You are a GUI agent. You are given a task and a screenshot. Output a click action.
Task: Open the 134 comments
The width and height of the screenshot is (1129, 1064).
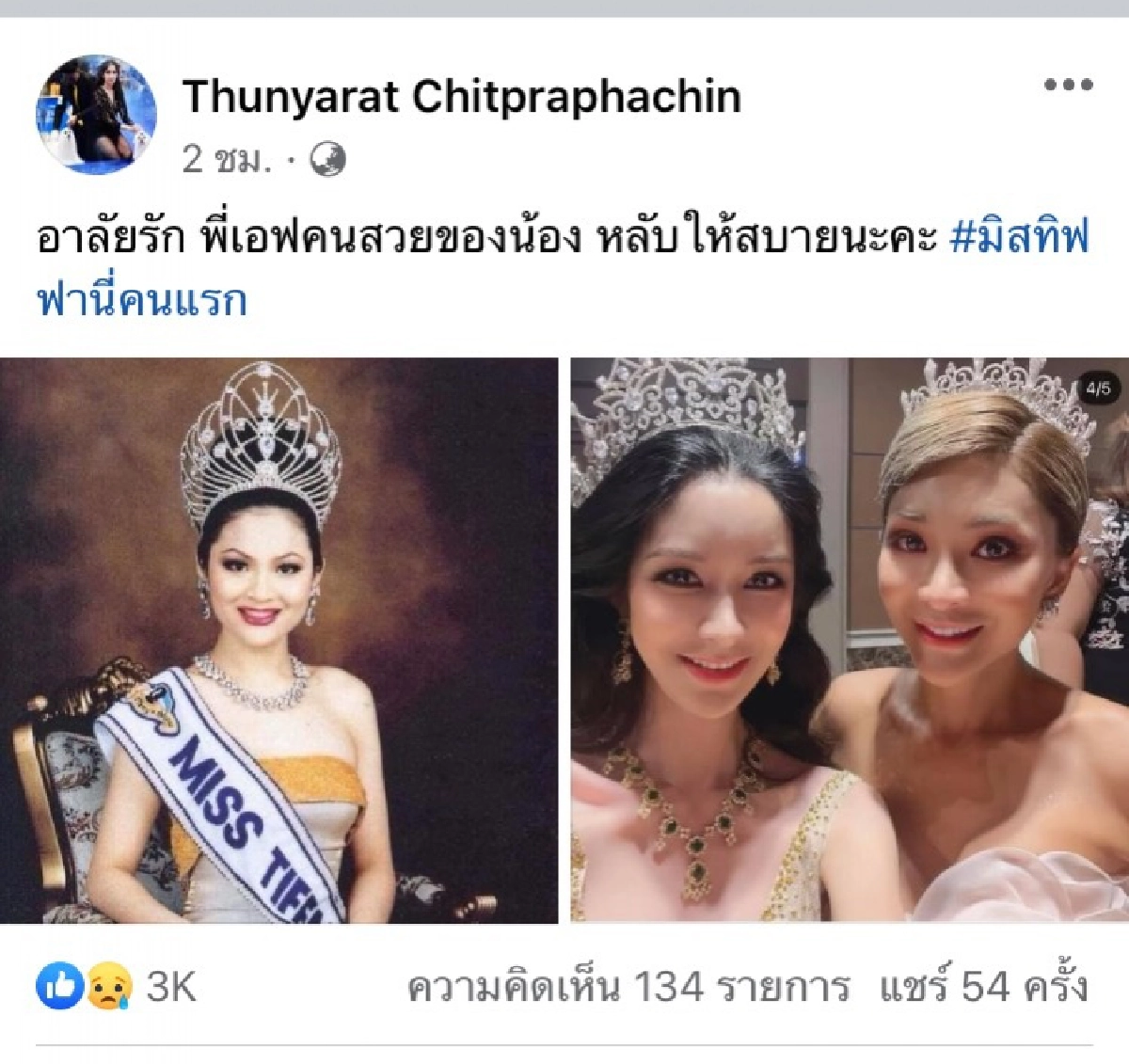tap(628, 987)
